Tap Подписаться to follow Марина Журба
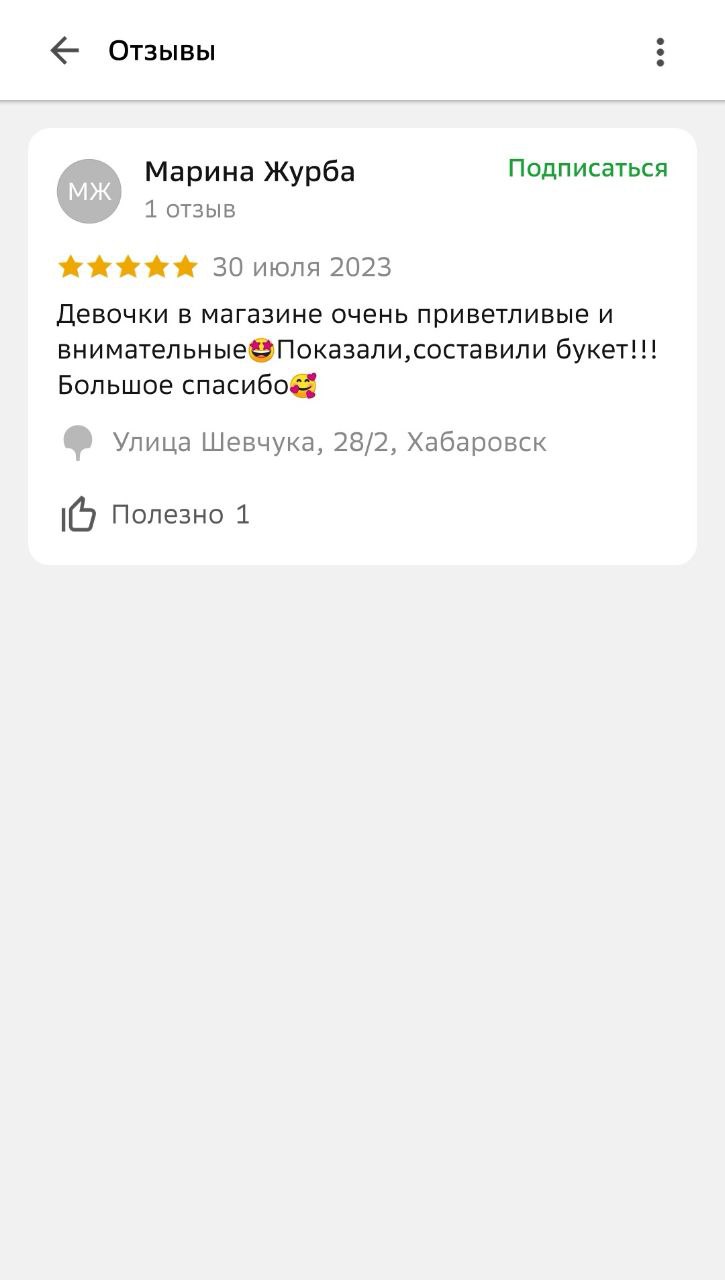Viewport: 725px width, 1280px height. click(x=587, y=168)
